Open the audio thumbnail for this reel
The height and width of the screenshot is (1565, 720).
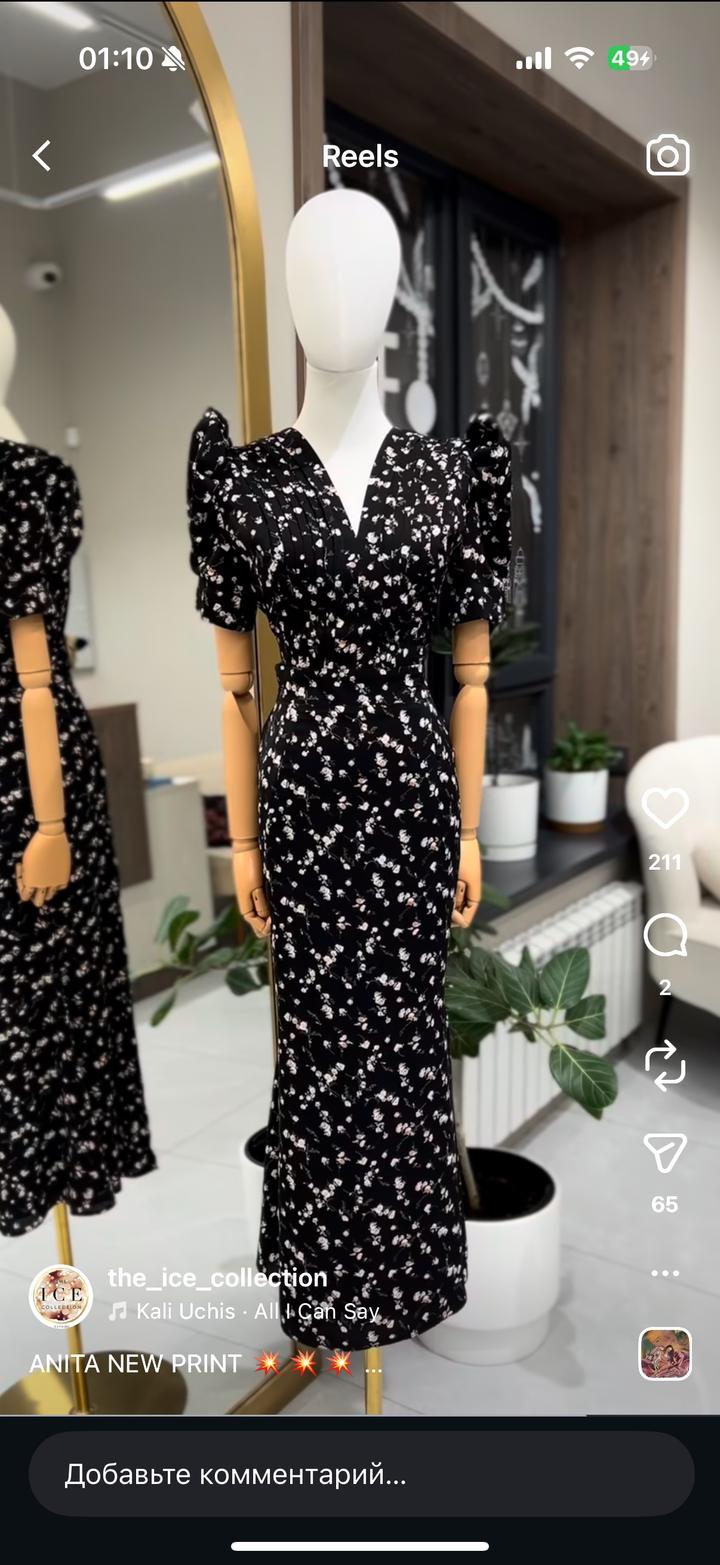(x=665, y=1354)
